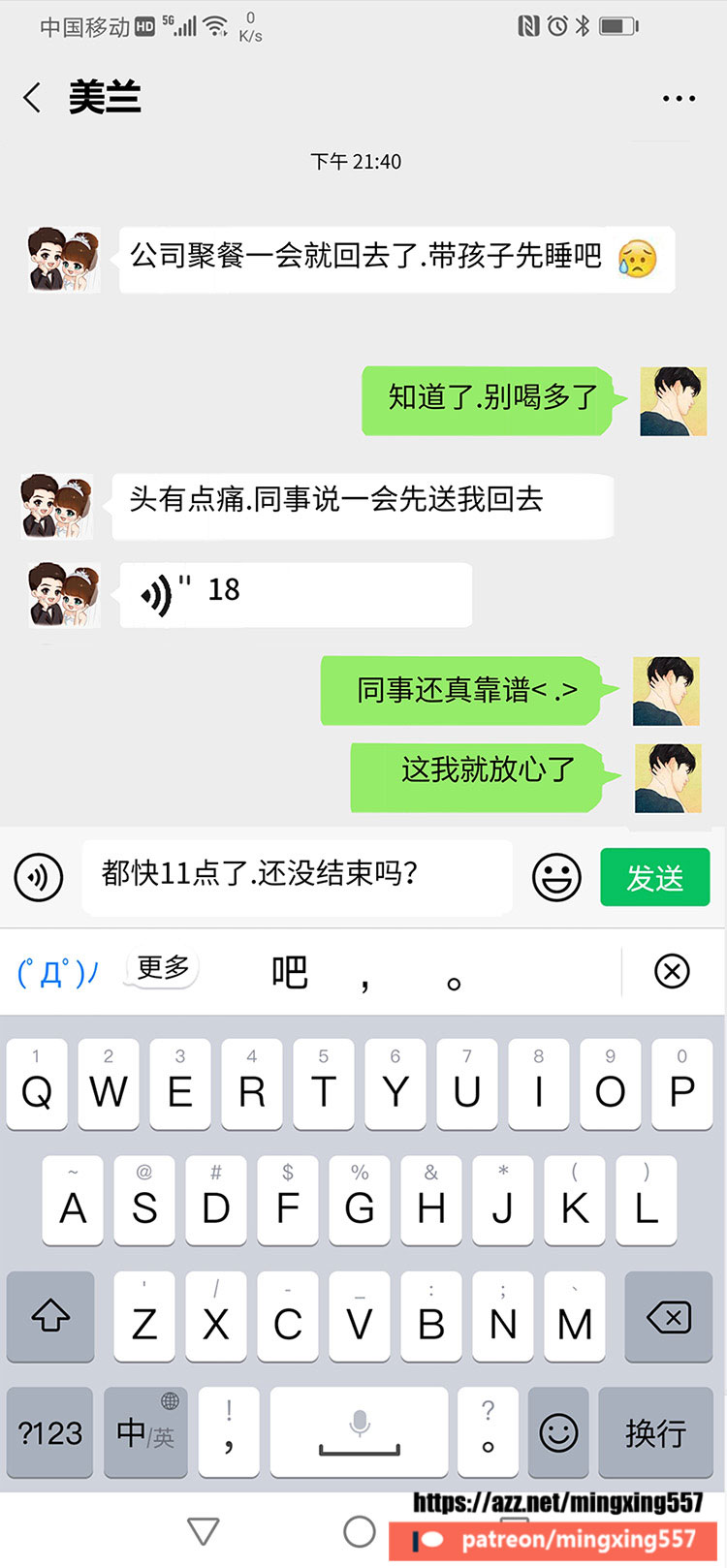The image size is (727, 1568).
Task: Open the emoji picker next to Send
Action: pyautogui.click(x=556, y=877)
